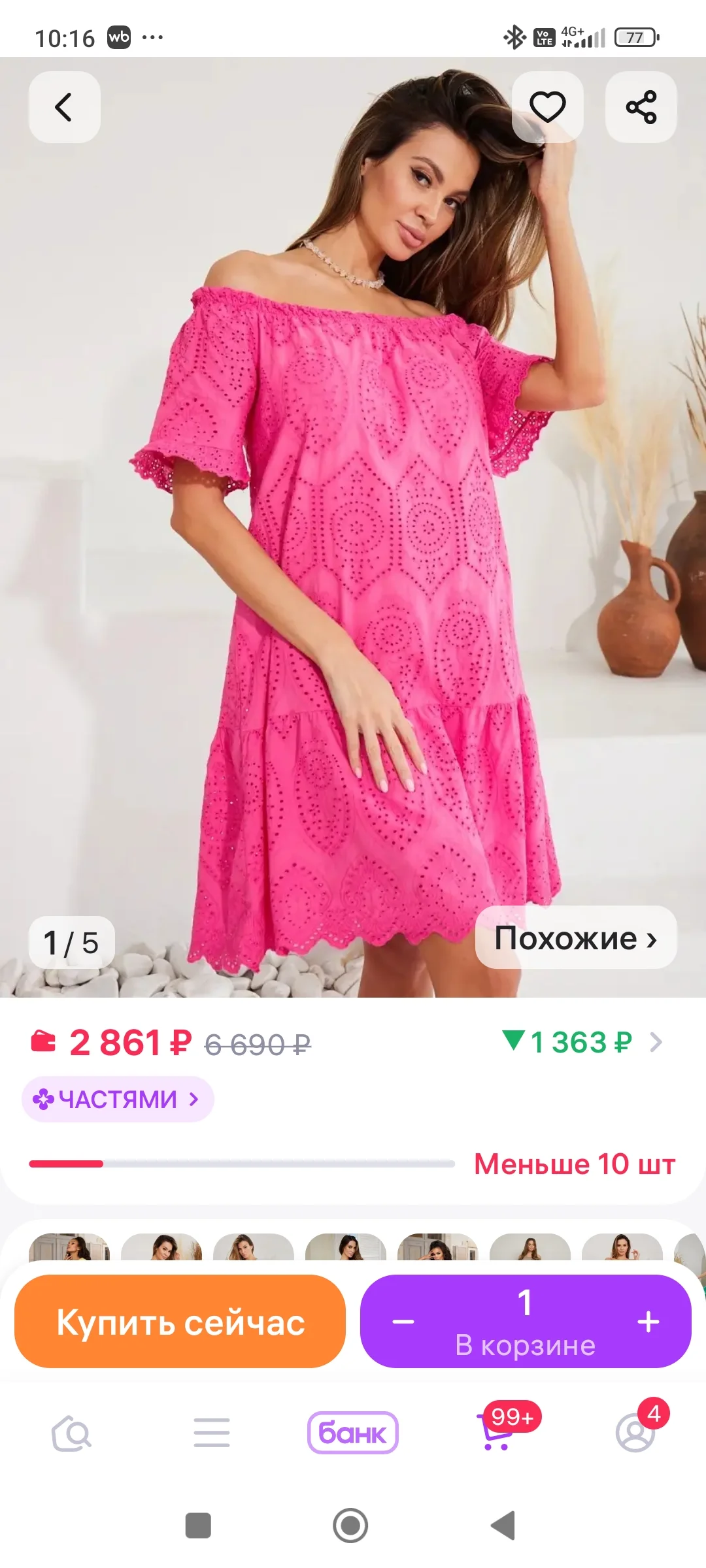Screen dimensions: 706x1568
Task: Share this dress using the share icon
Action: click(x=641, y=107)
